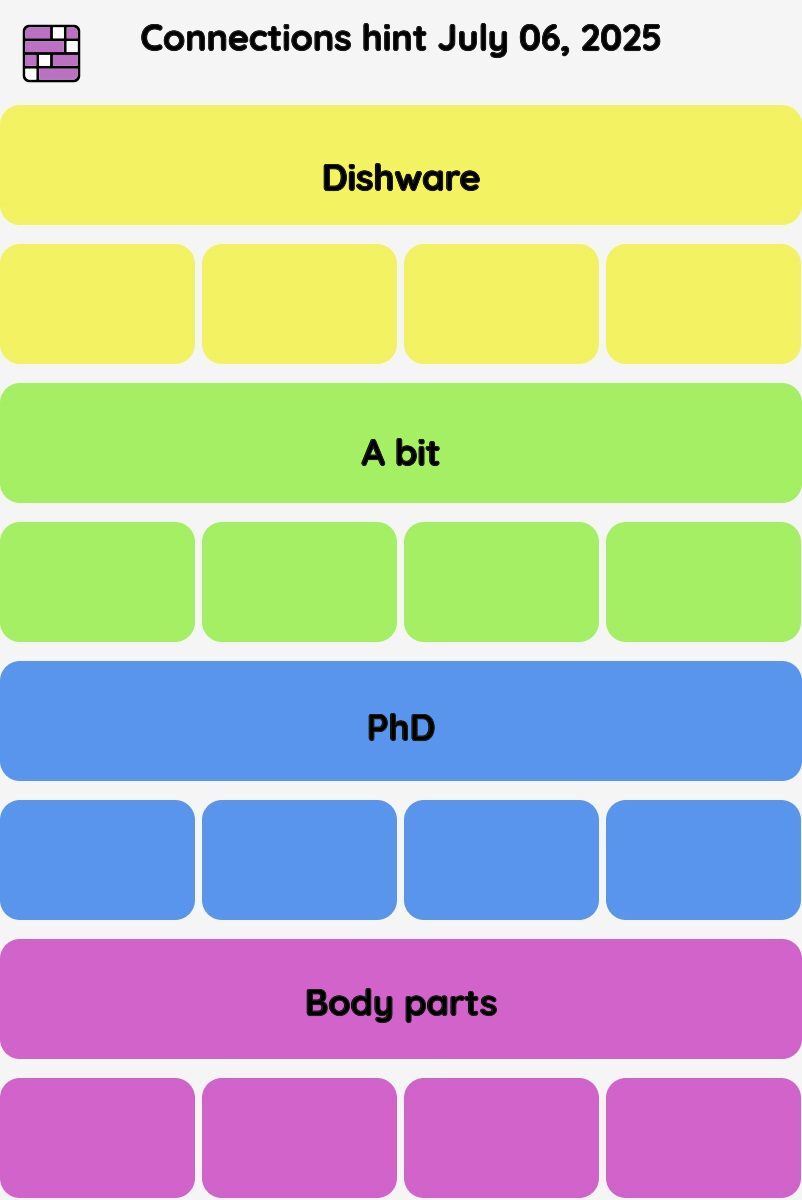This screenshot has height=1200, width=802.
Task: Open the blue PhD hint bar
Action: point(401,721)
